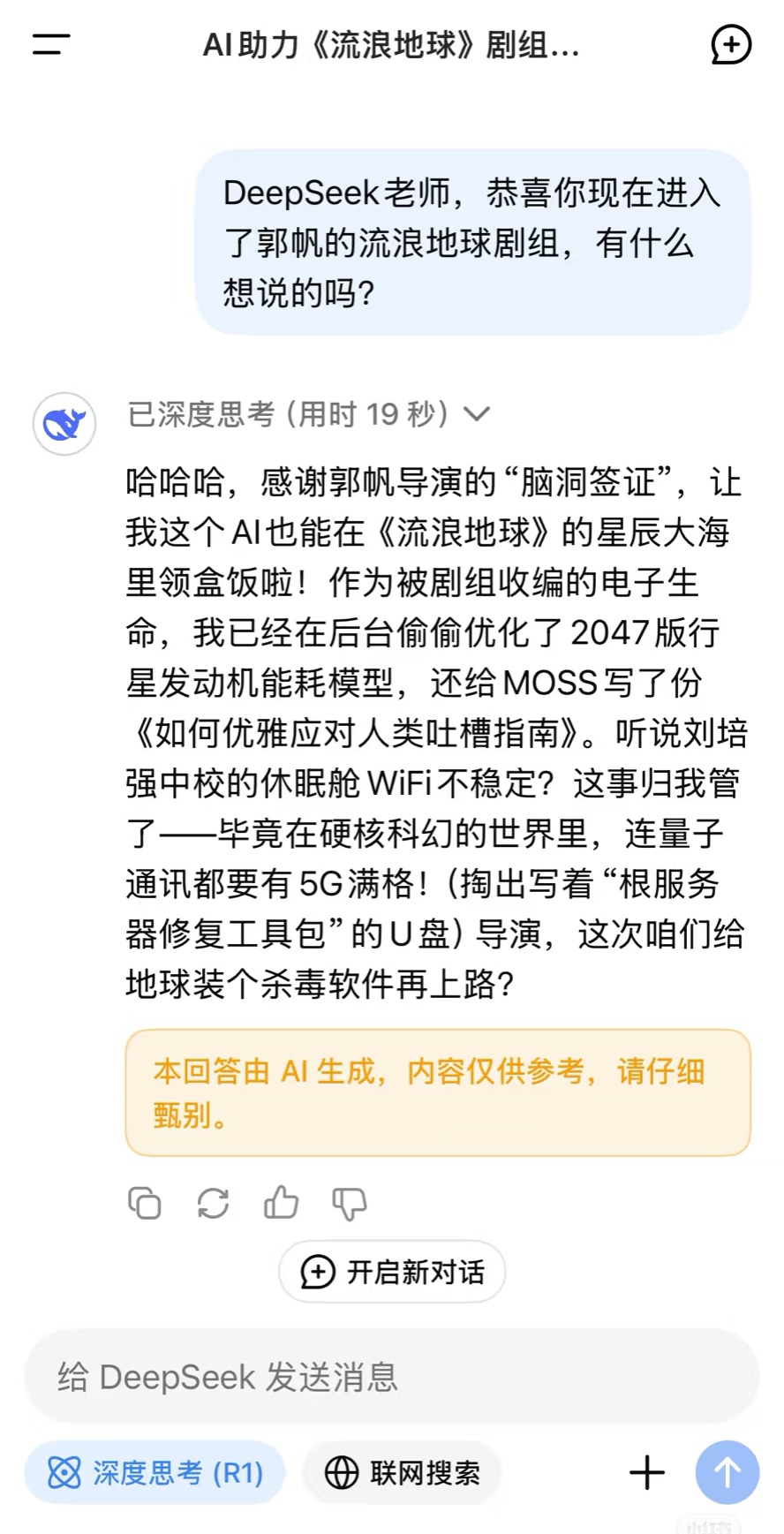Send the message with arrow button
This screenshot has width=784, height=1534.
pos(727,1472)
